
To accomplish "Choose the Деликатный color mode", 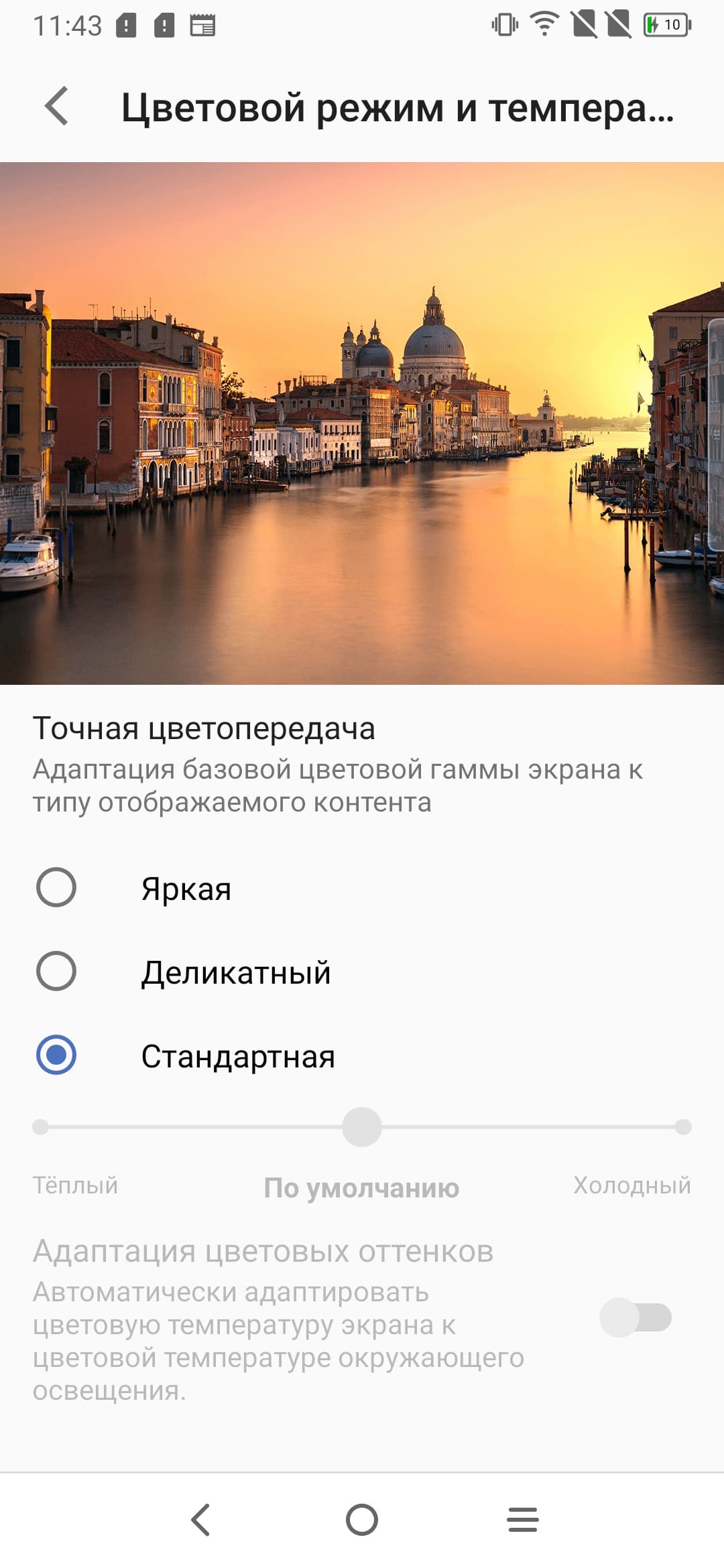I will (x=56, y=971).
